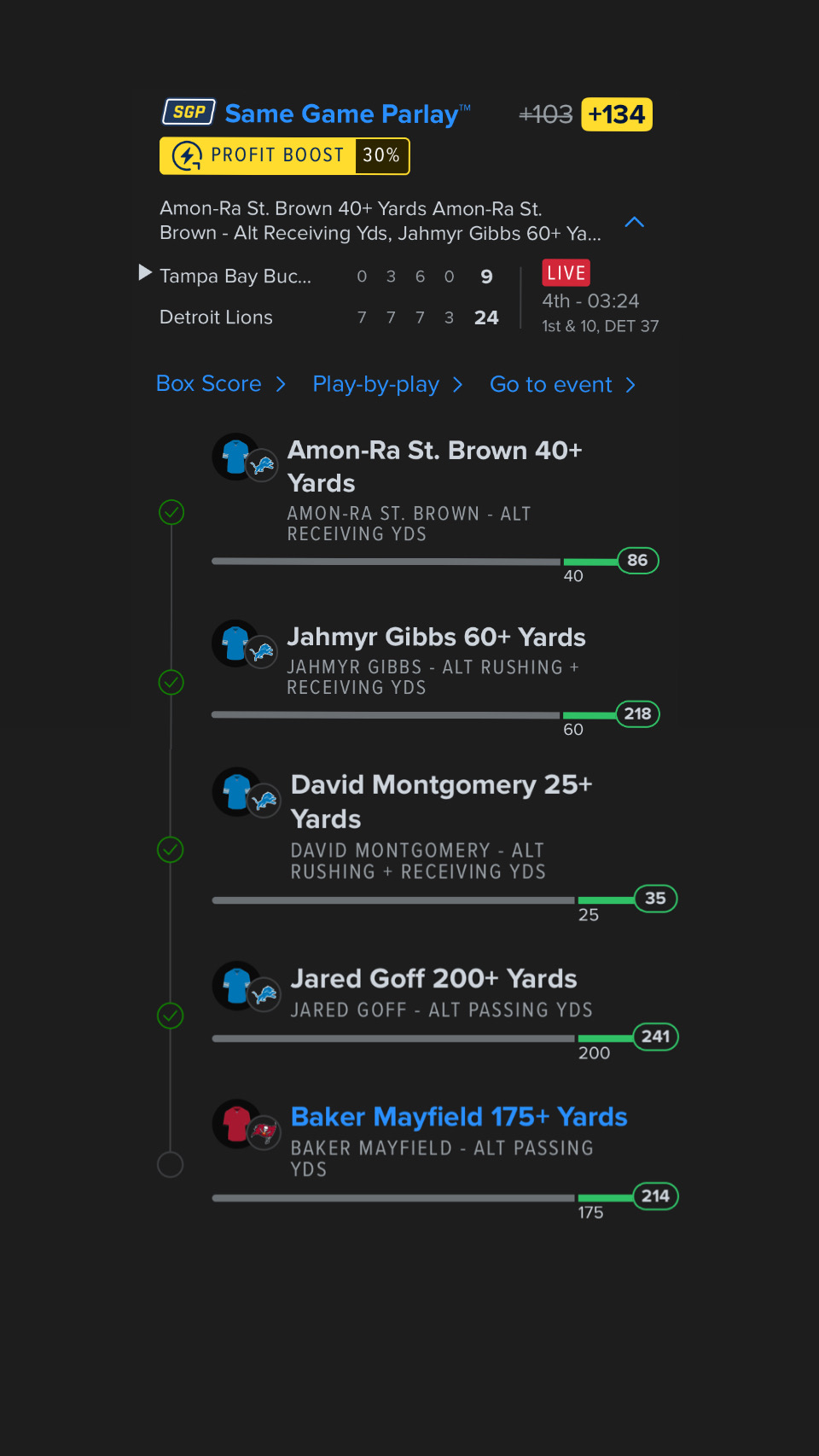Open Baker Mayfield 175+ Yards leg
Viewport: 819px width, 1456px height.
[458, 1116]
